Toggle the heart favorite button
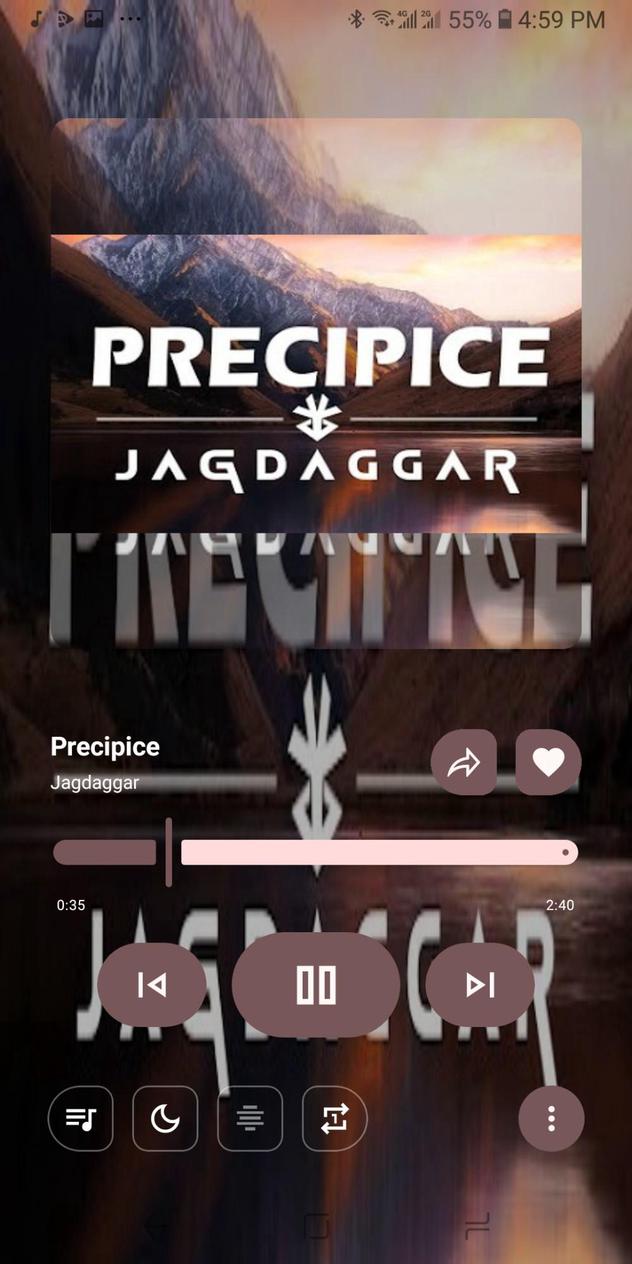This screenshot has height=1264, width=632. 548,763
